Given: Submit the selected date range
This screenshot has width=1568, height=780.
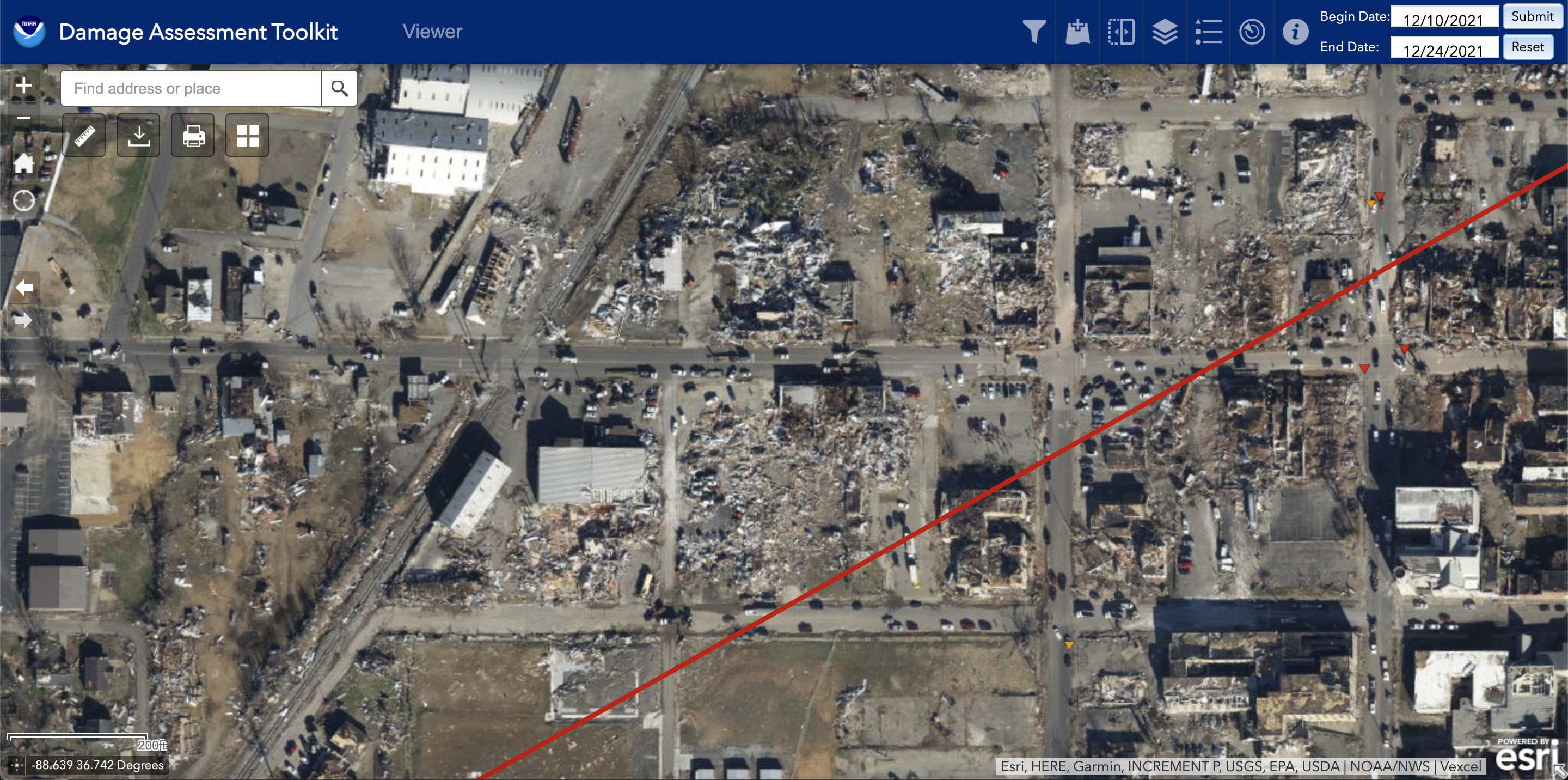Looking at the screenshot, I should point(1532,16).
